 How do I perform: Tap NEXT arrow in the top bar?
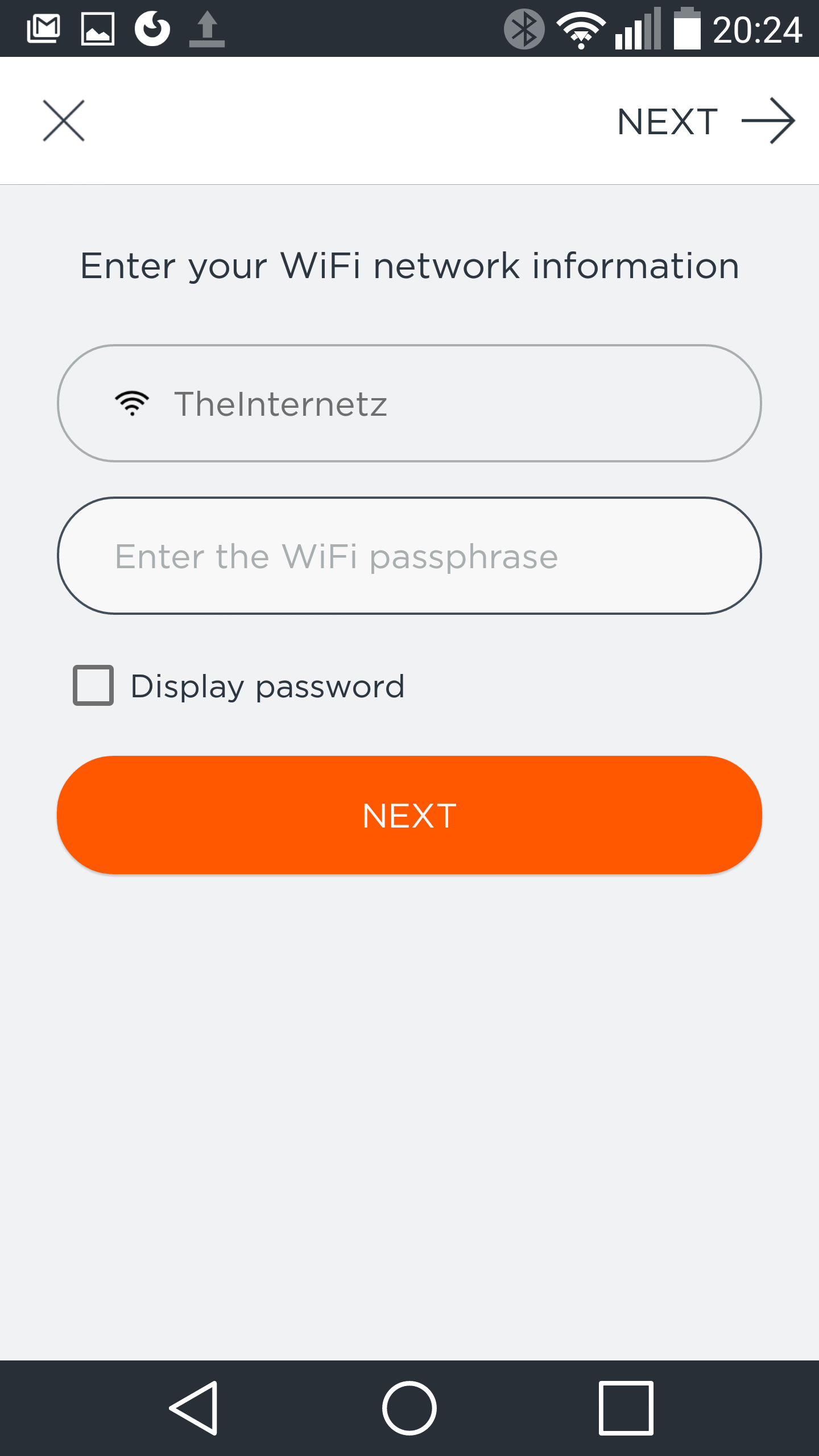(706, 121)
